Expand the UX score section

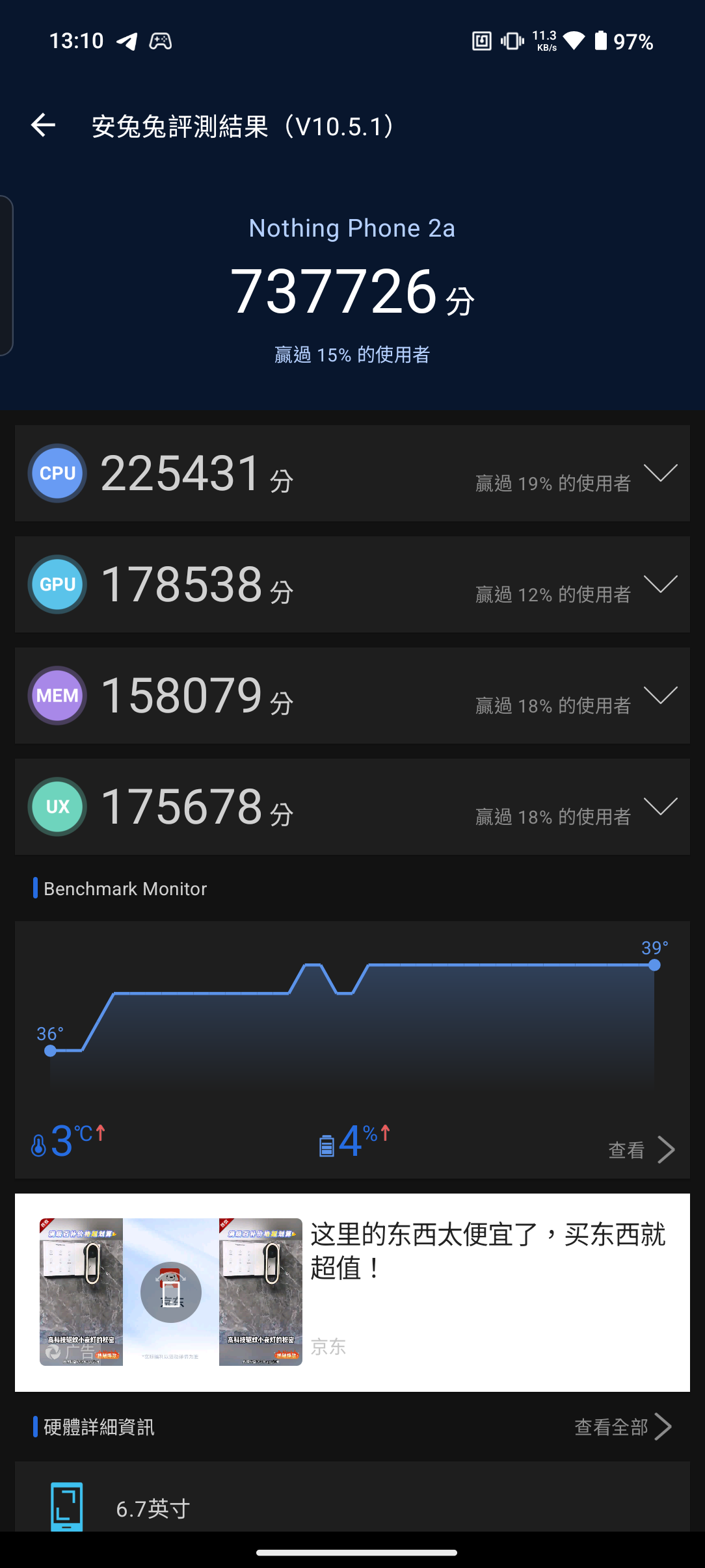point(660,807)
